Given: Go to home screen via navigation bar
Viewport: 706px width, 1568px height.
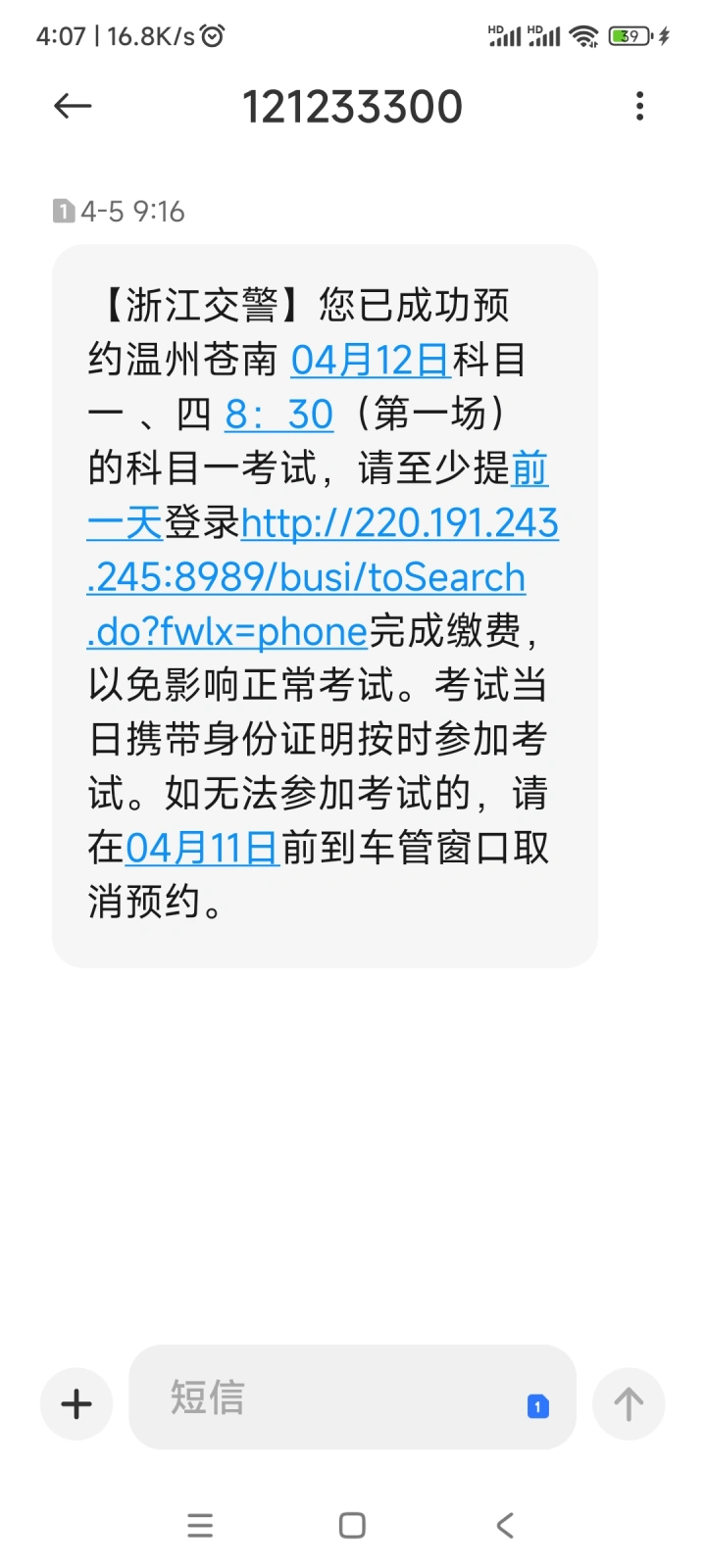Looking at the screenshot, I should [352, 1525].
